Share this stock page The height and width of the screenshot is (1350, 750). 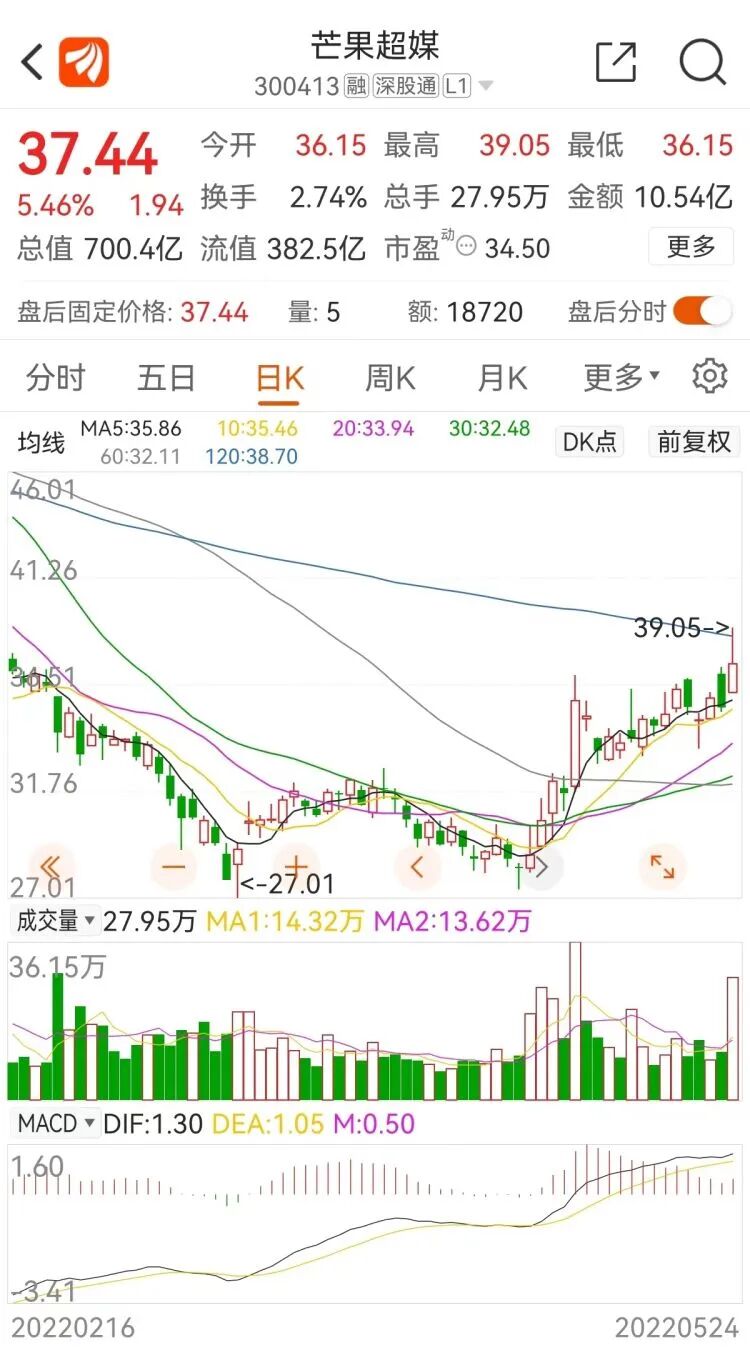coord(616,62)
